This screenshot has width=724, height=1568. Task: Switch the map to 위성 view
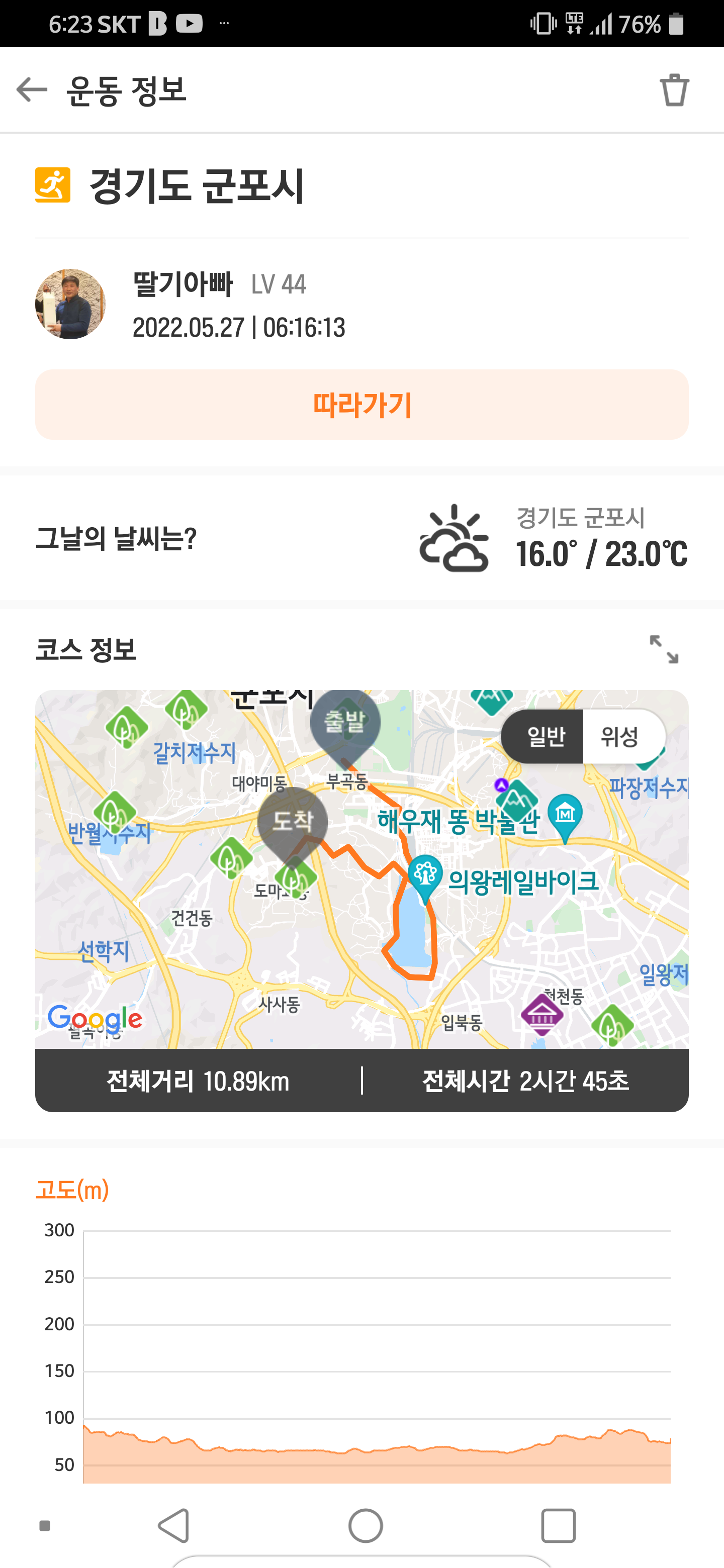point(620,737)
